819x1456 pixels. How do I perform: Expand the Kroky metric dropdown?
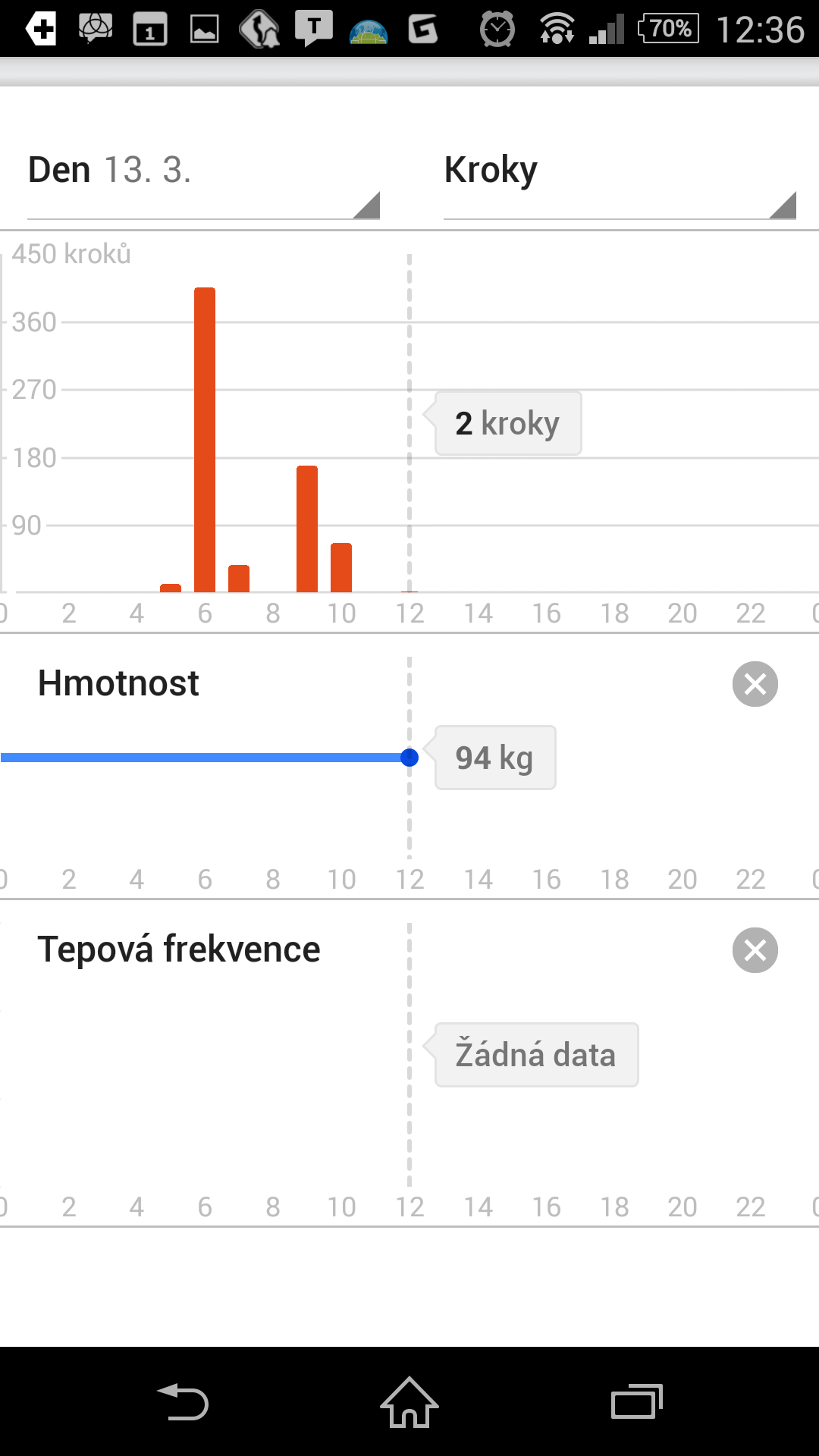tap(619, 182)
